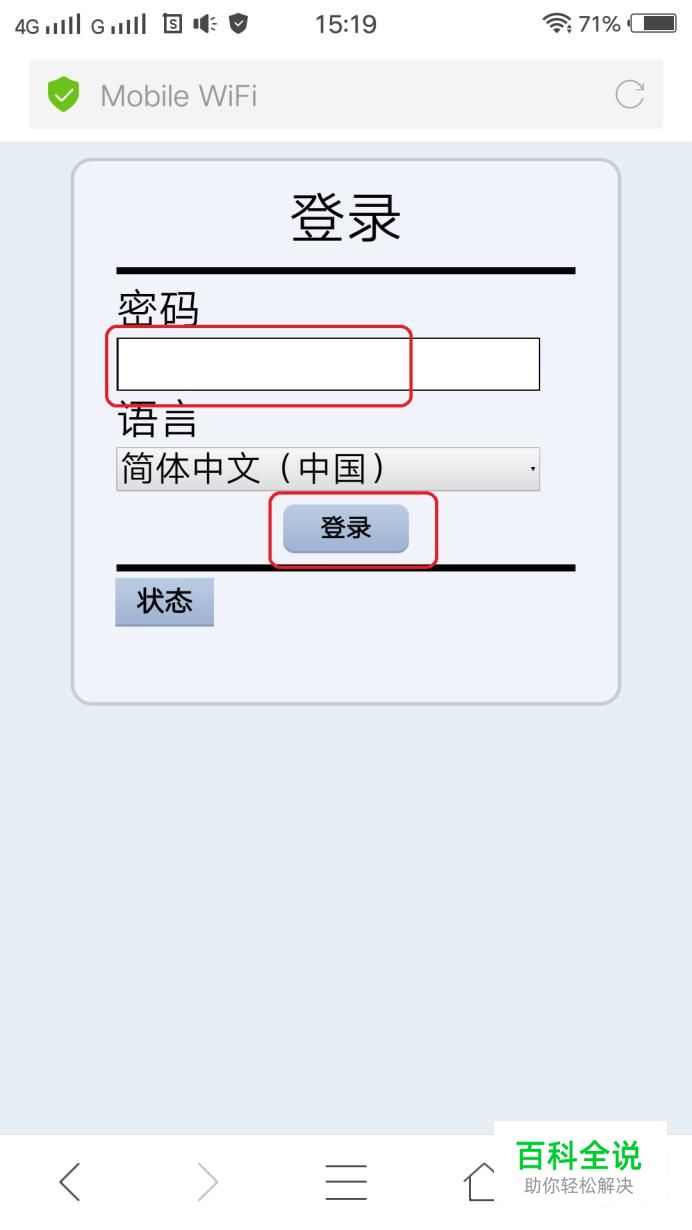Open the browser menu
The image size is (692, 1230).
[346, 1182]
